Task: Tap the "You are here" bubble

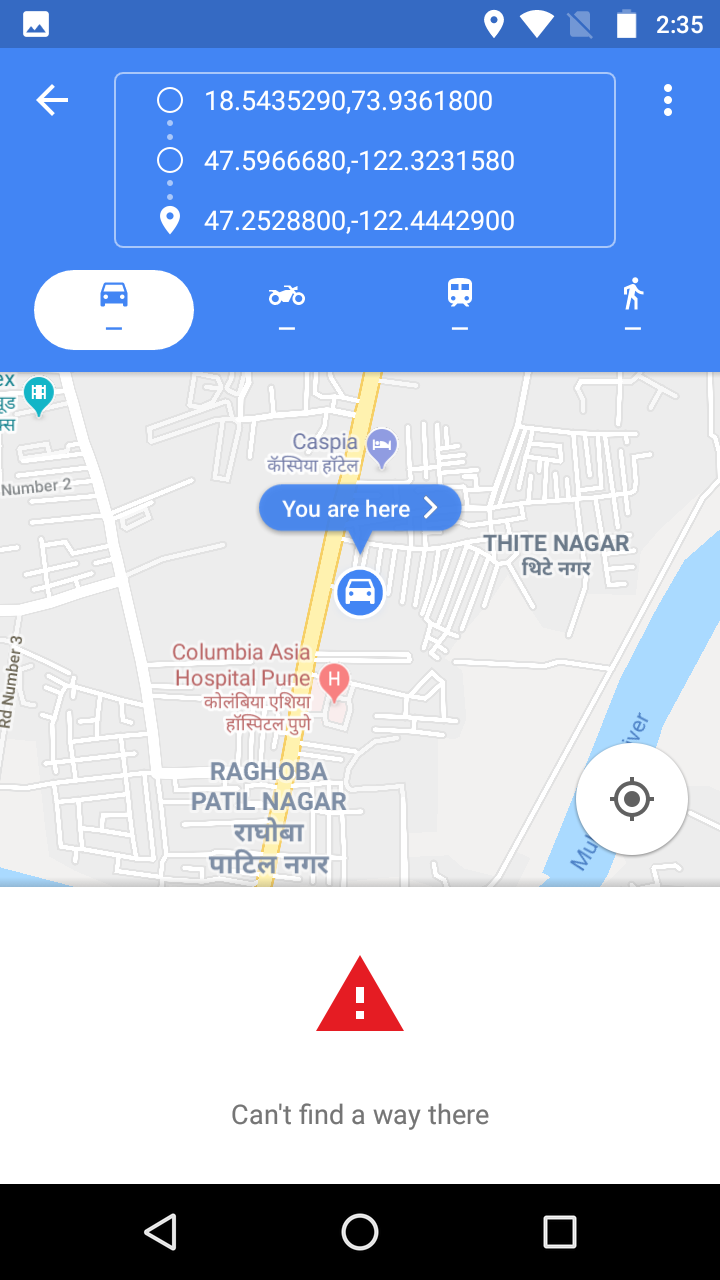Action: [360, 509]
